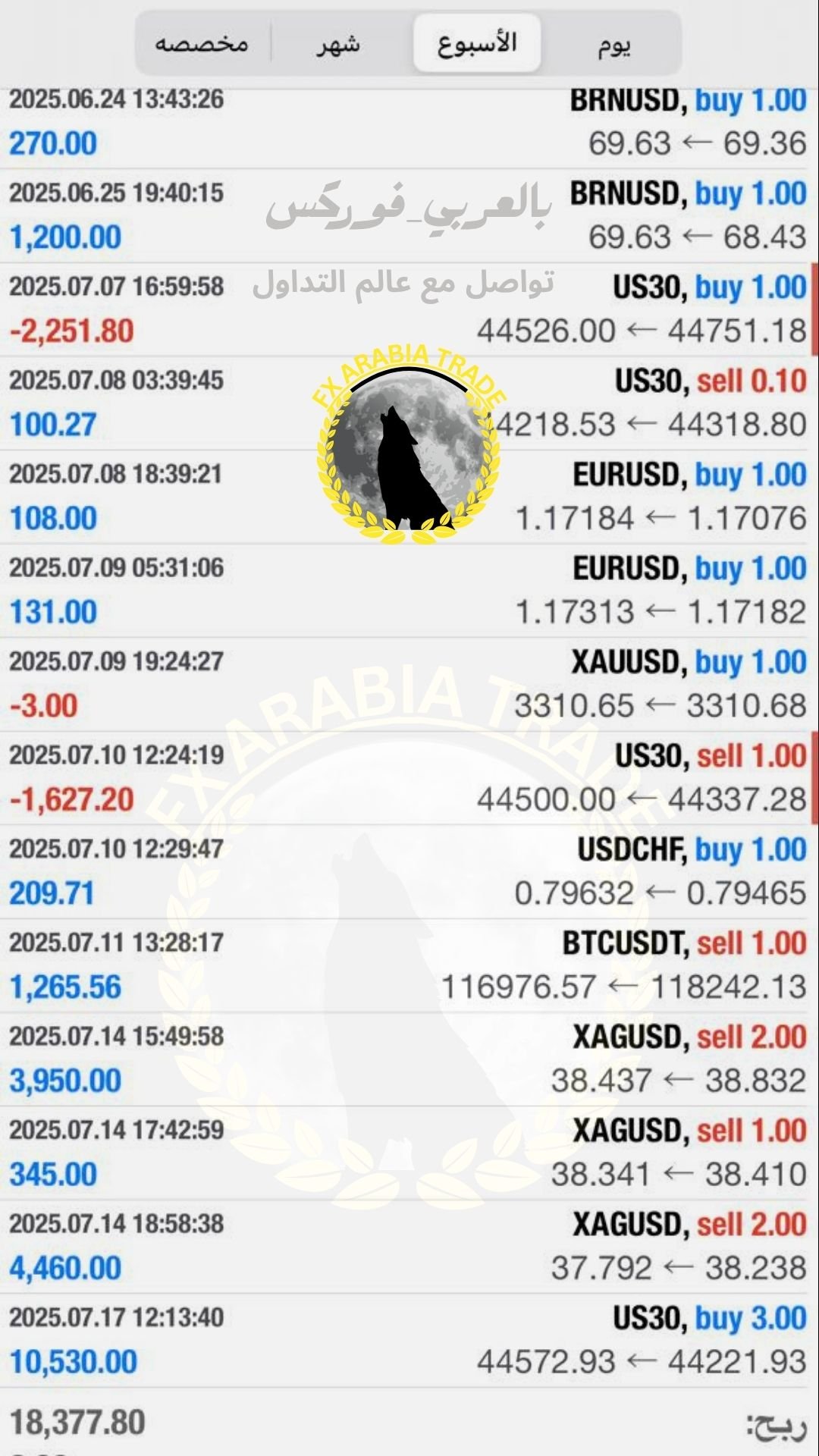Select the الأسبوع (Week) tab

[477, 43]
